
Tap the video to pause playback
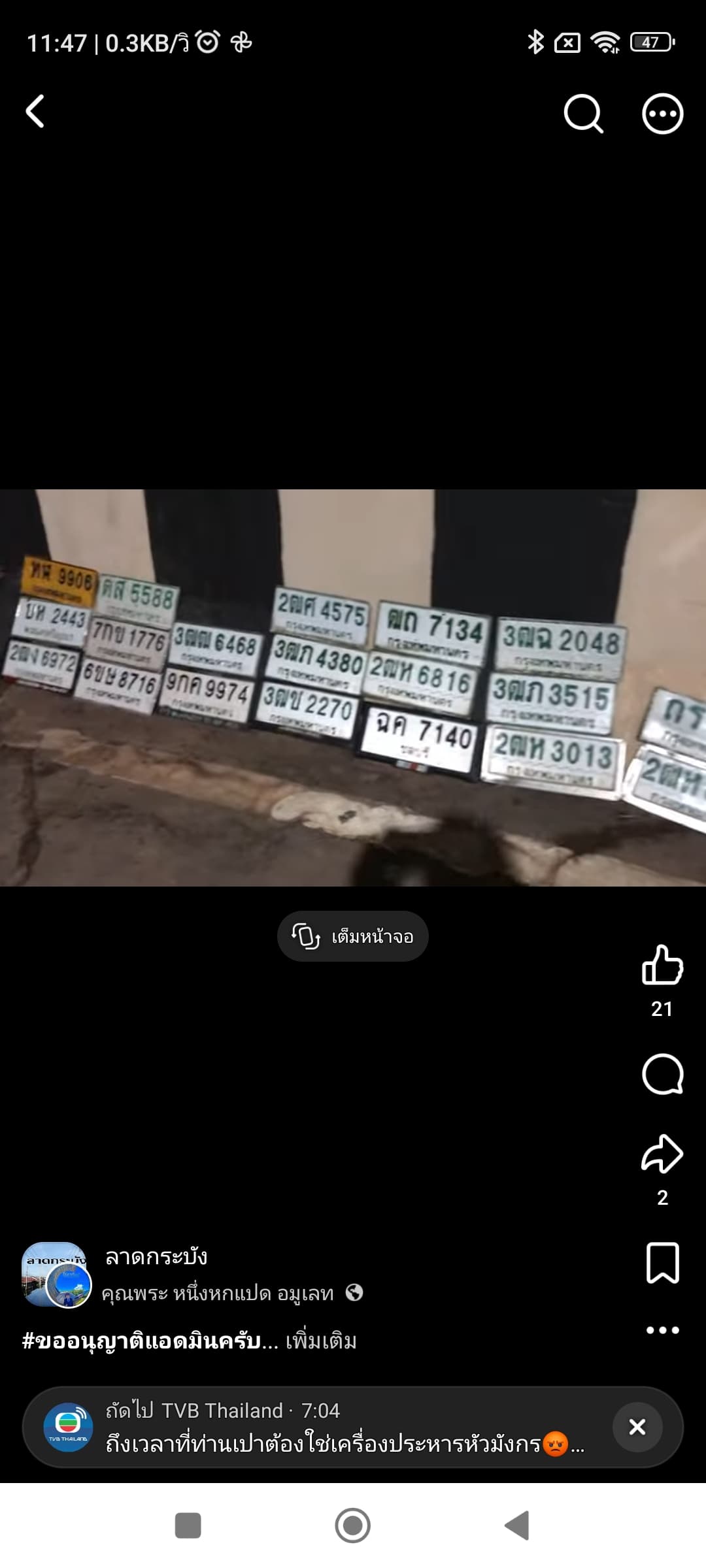point(353,687)
